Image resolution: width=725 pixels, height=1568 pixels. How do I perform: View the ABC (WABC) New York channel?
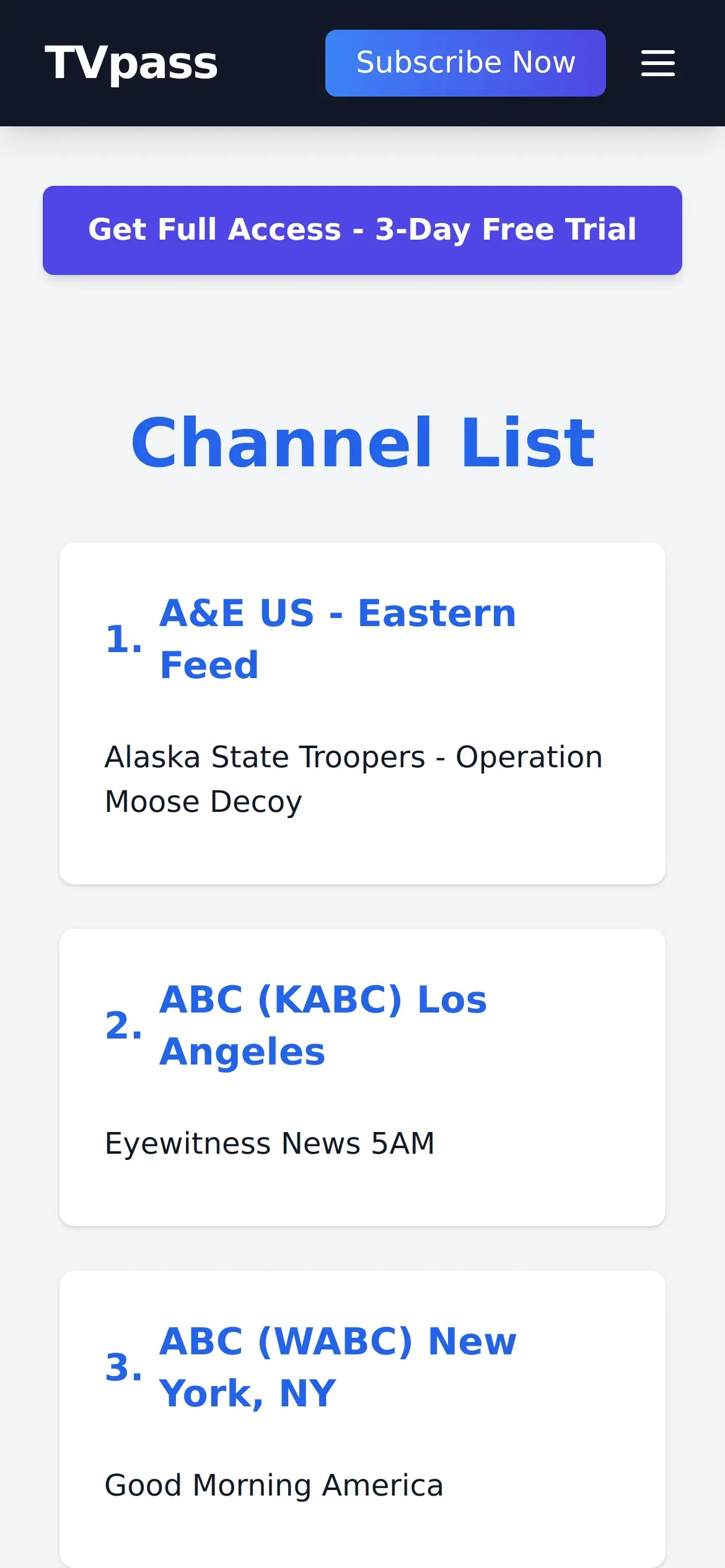pos(338,1367)
